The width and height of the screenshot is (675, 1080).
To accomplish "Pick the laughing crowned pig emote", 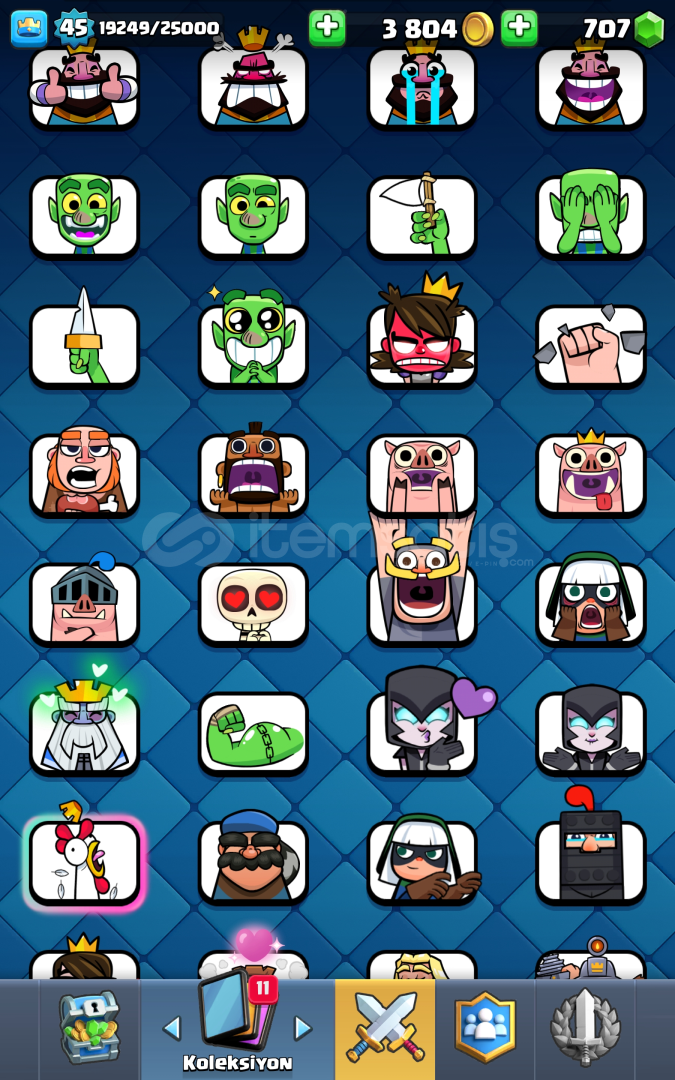I will point(591,474).
